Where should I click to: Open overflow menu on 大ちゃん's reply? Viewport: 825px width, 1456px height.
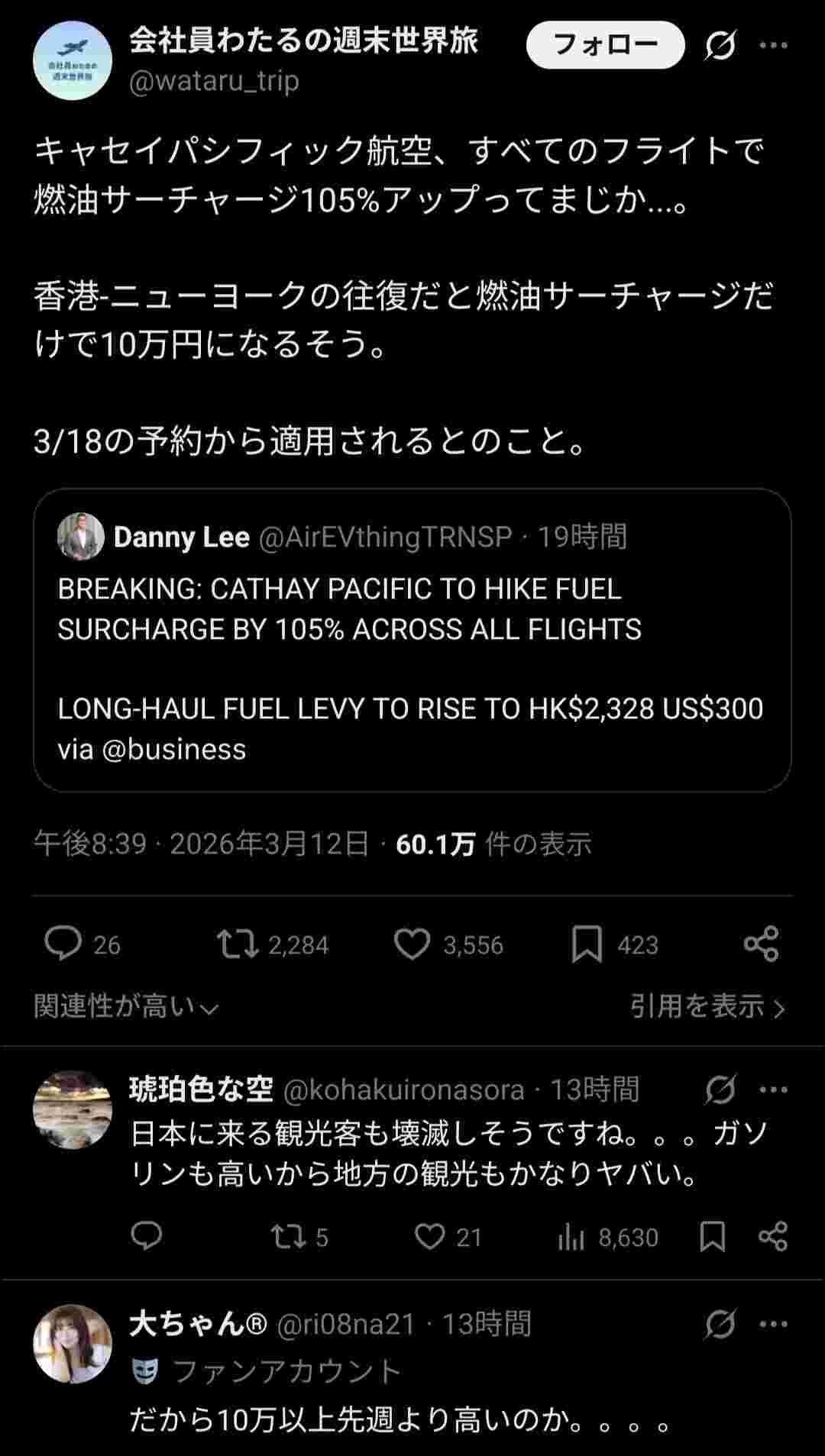[773, 1324]
